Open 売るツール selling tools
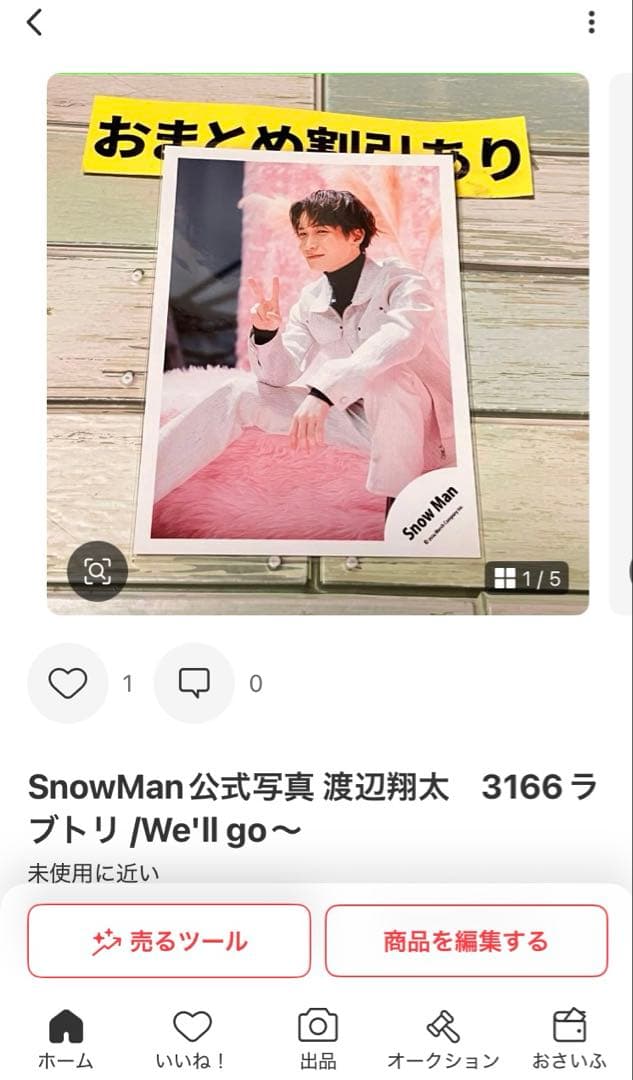 tap(169, 941)
